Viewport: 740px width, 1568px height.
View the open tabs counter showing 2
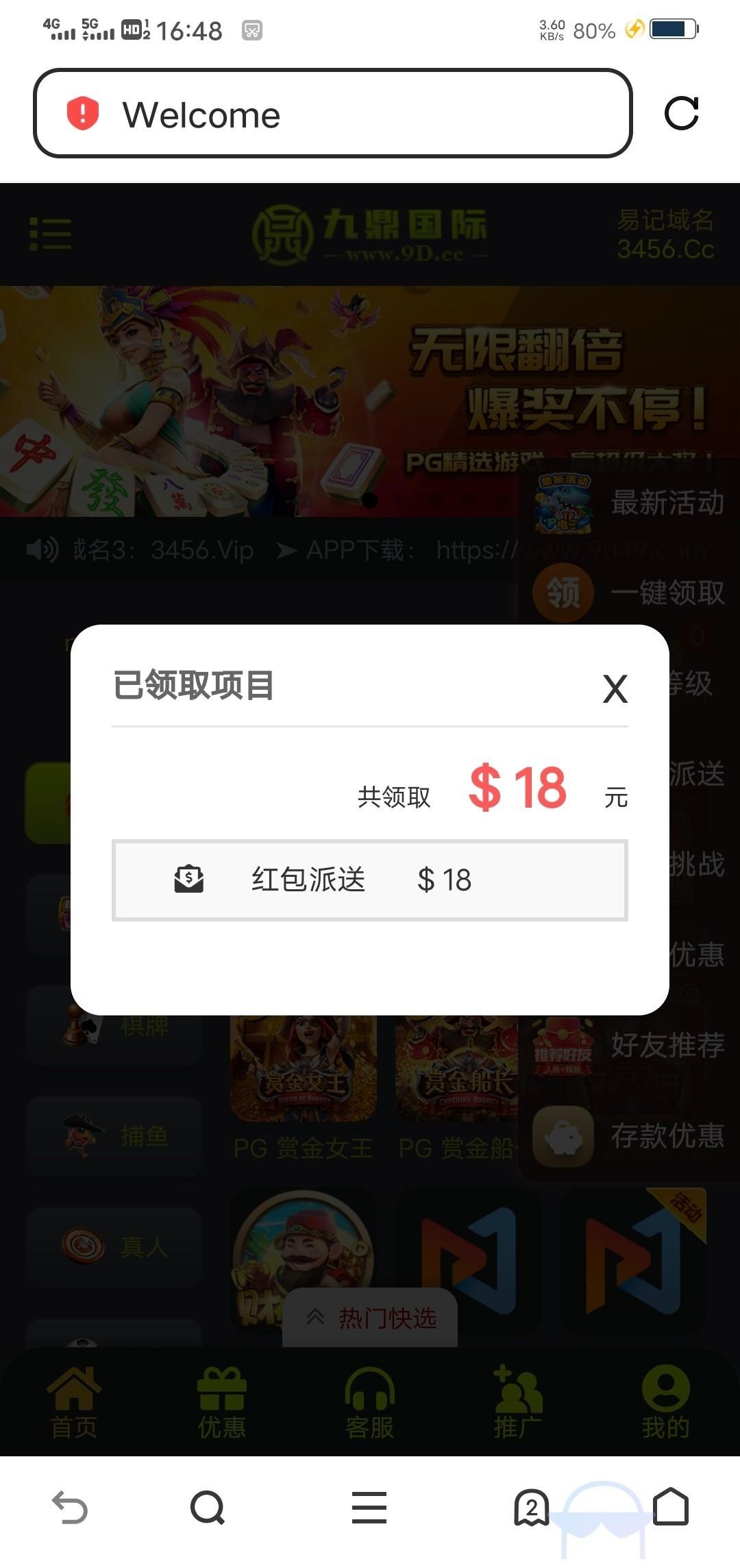pos(531,1508)
